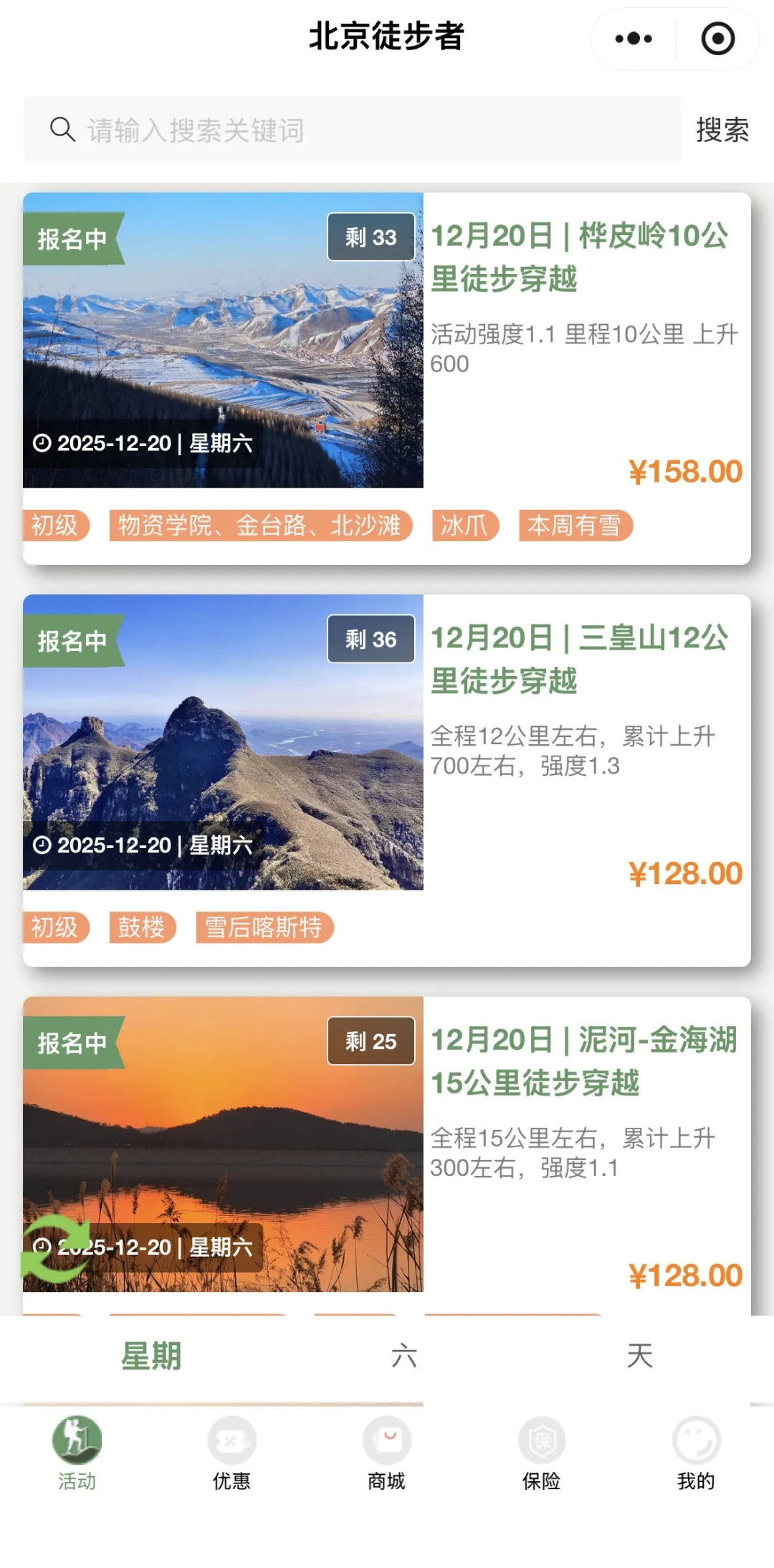The image size is (774, 1568).
Task: Select the 六 day filter
Action: tap(404, 1356)
